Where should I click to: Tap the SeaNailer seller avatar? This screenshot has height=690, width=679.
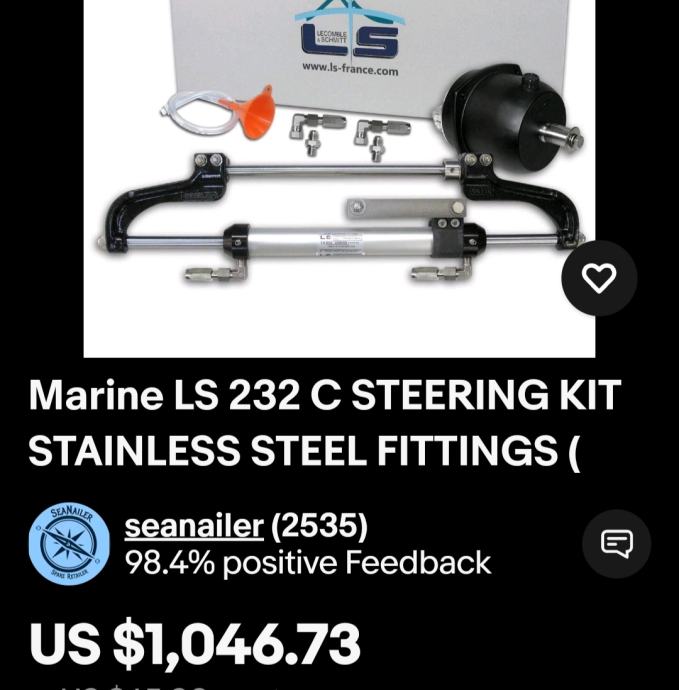(x=70, y=543)
